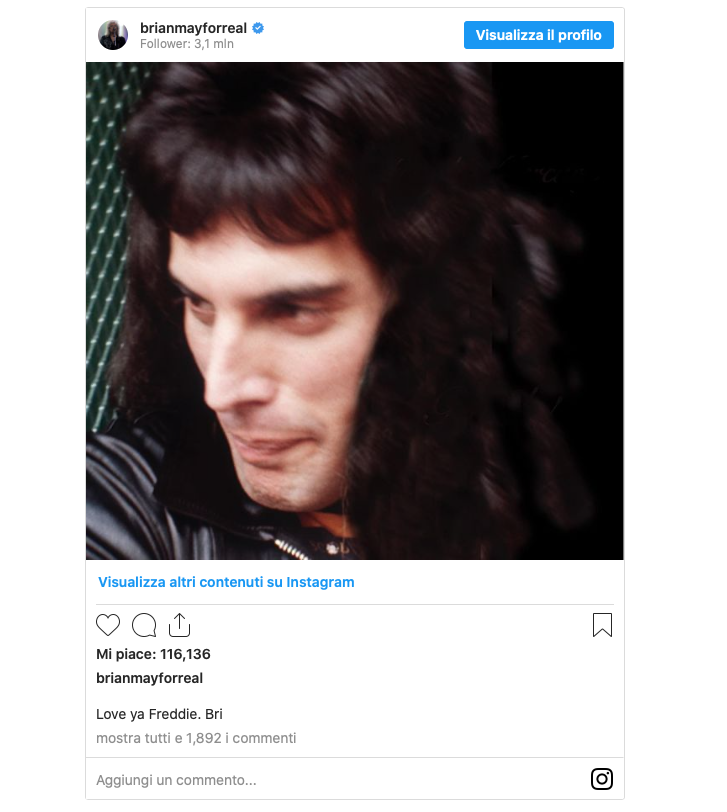Tap the Visualizza il profilo button
This screenshot has height=812, width=727.
point(538,35)
